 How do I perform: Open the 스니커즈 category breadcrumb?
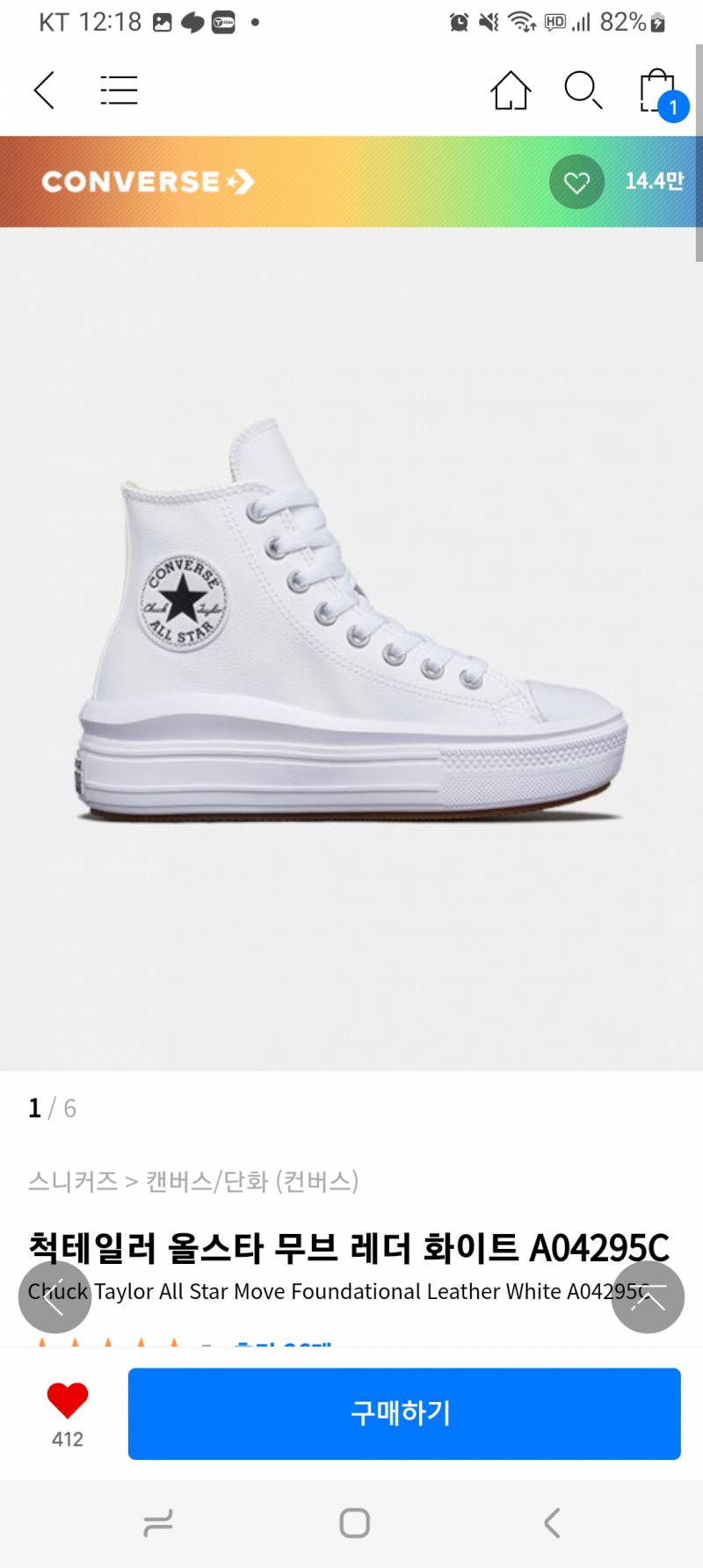pyautogui.click(x=73, y=1180)
